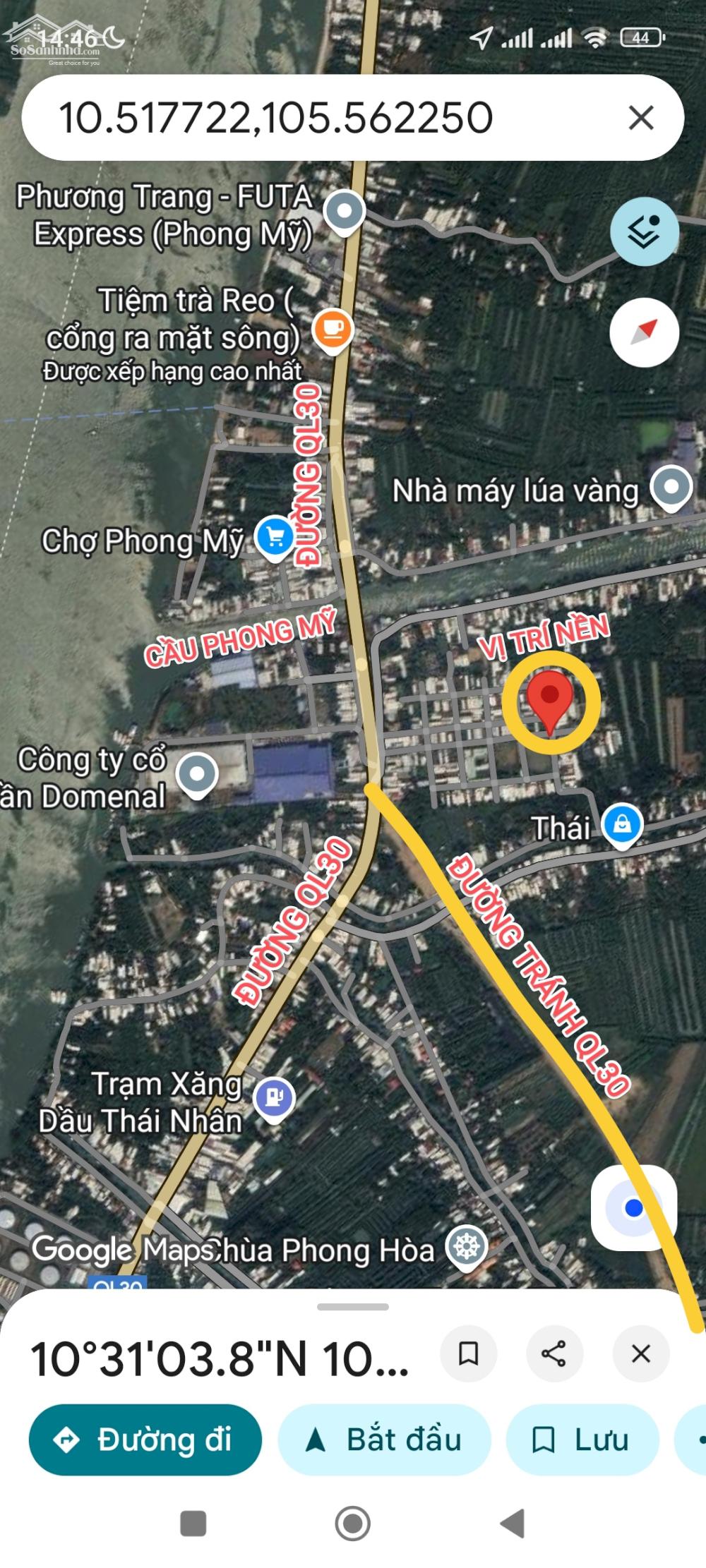This screenshot has width=706, height=1568.
Task: Save the place using Lưu chip
Action: coord(582,1440)
